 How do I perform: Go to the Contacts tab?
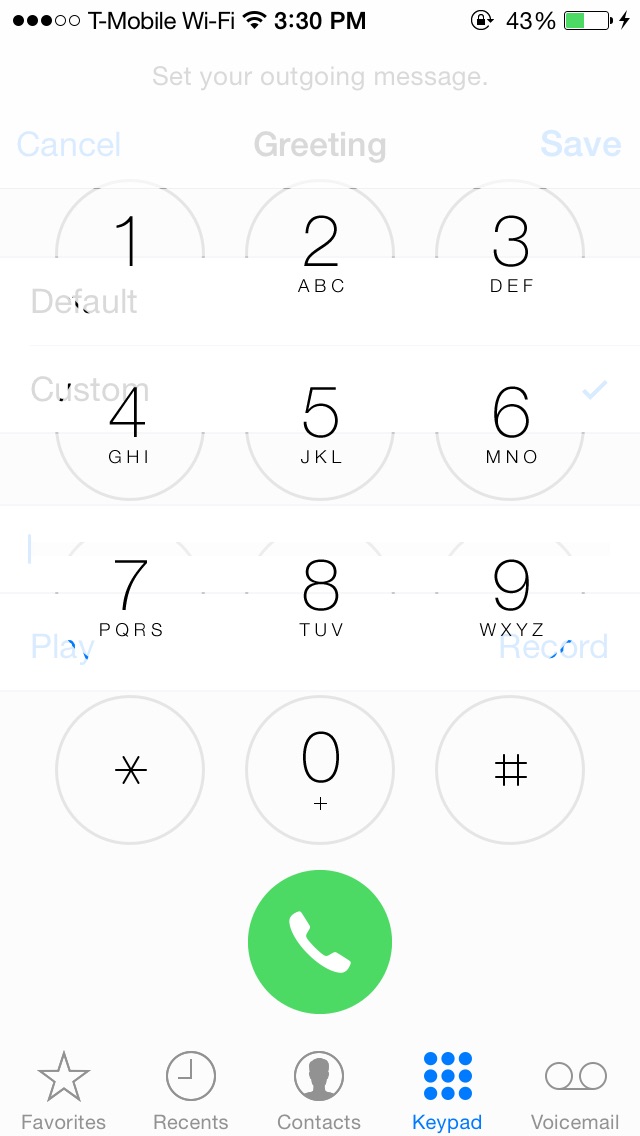point(319,1091)
